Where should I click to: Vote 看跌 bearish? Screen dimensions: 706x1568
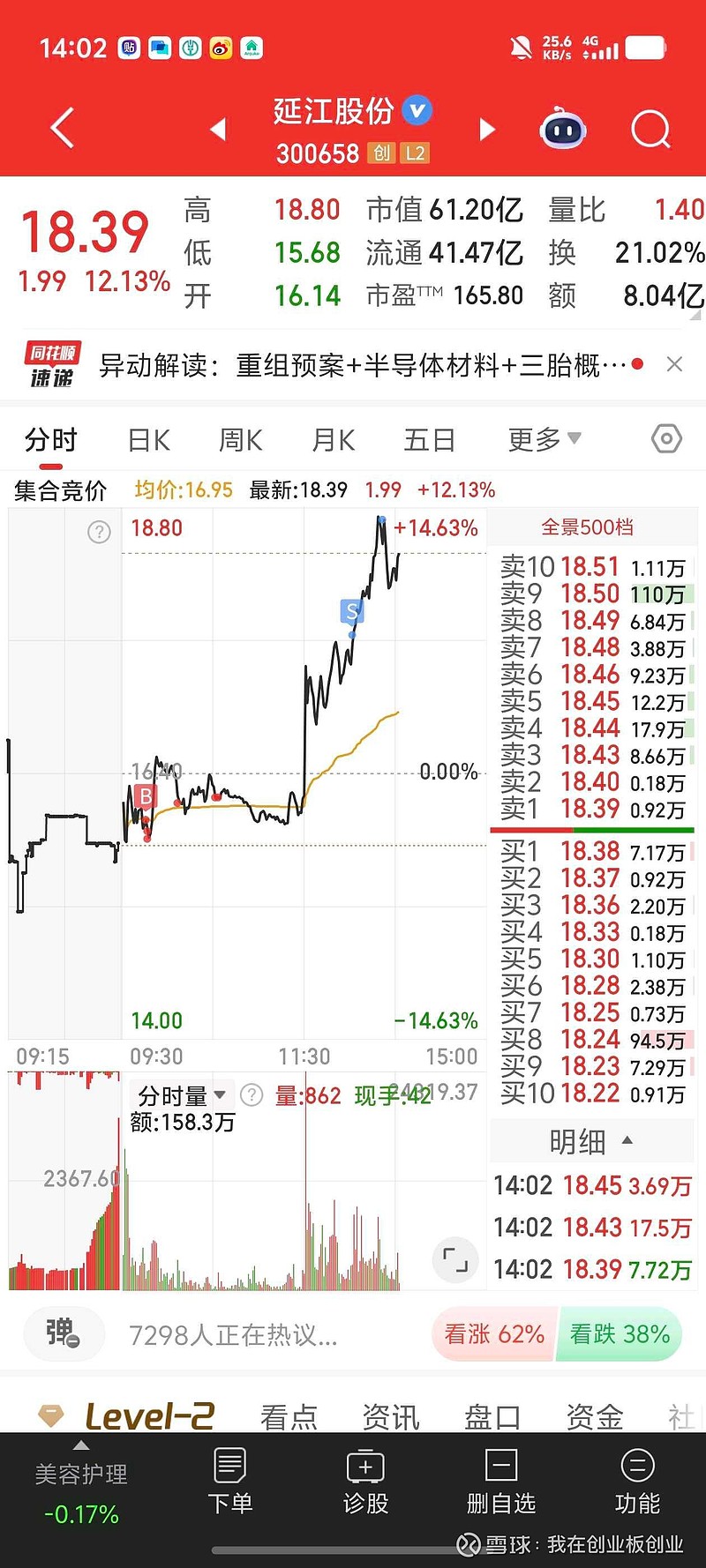tap(620, 1334)
